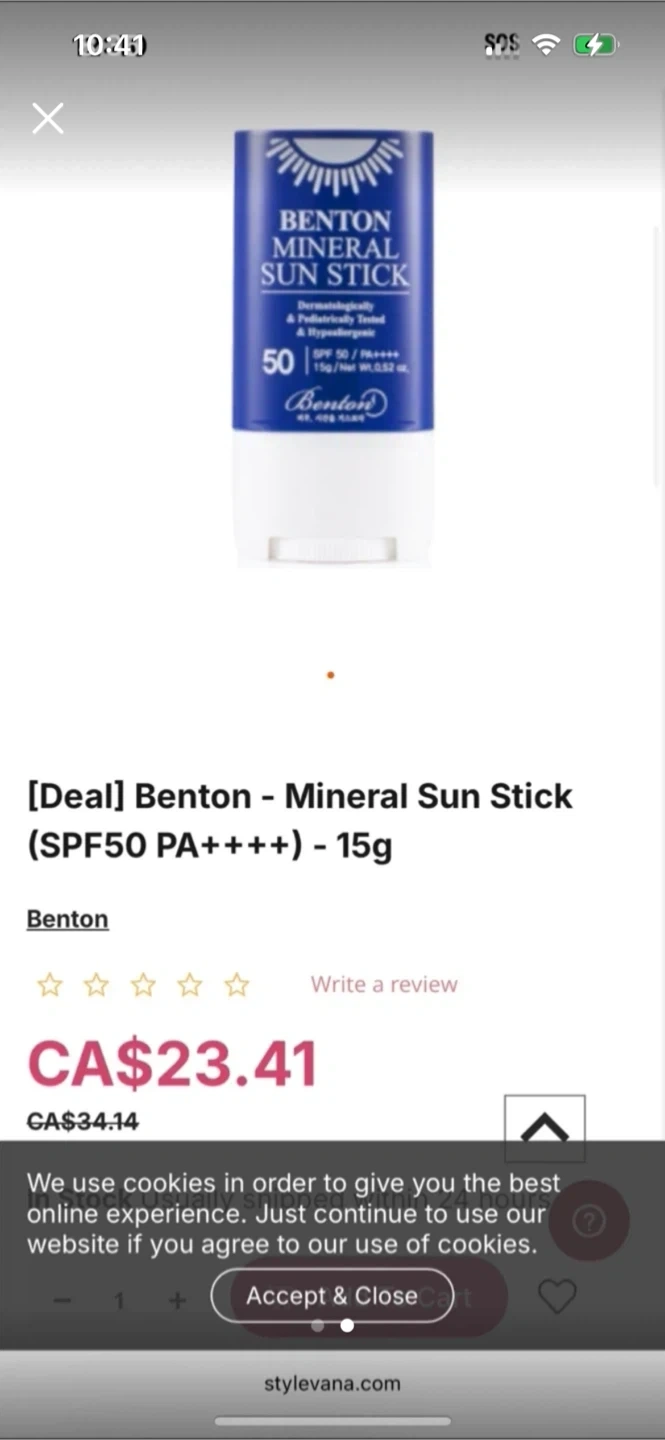Tap Write a review link
The width and height of the screenshot is (665, 1440).
[384, 984]
